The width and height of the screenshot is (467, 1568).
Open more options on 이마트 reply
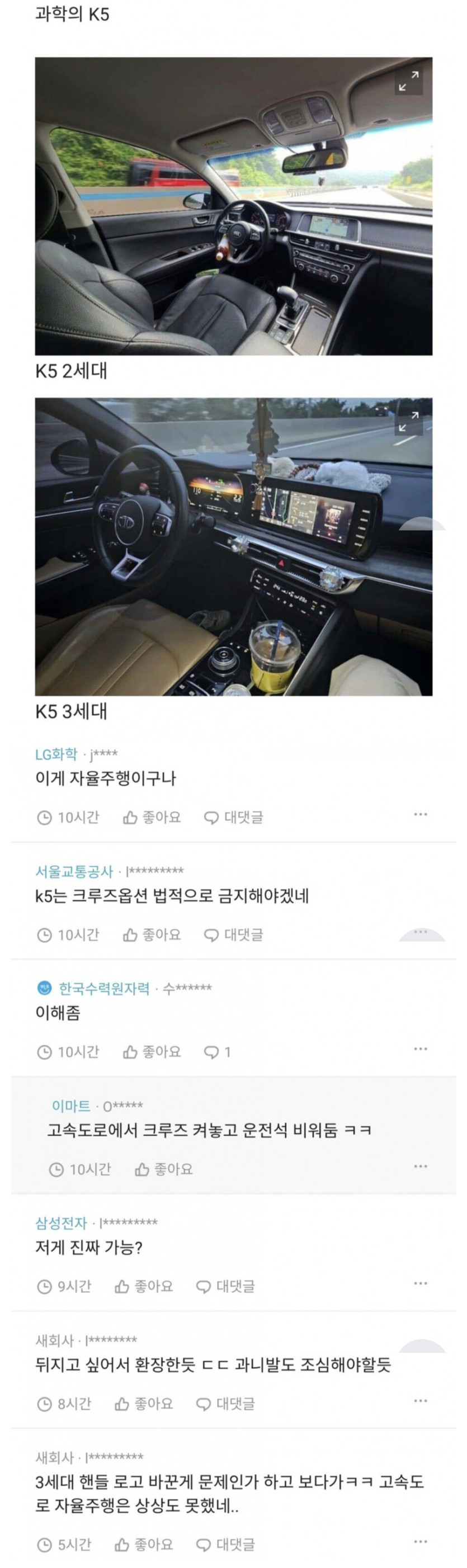coord(420,1166)
